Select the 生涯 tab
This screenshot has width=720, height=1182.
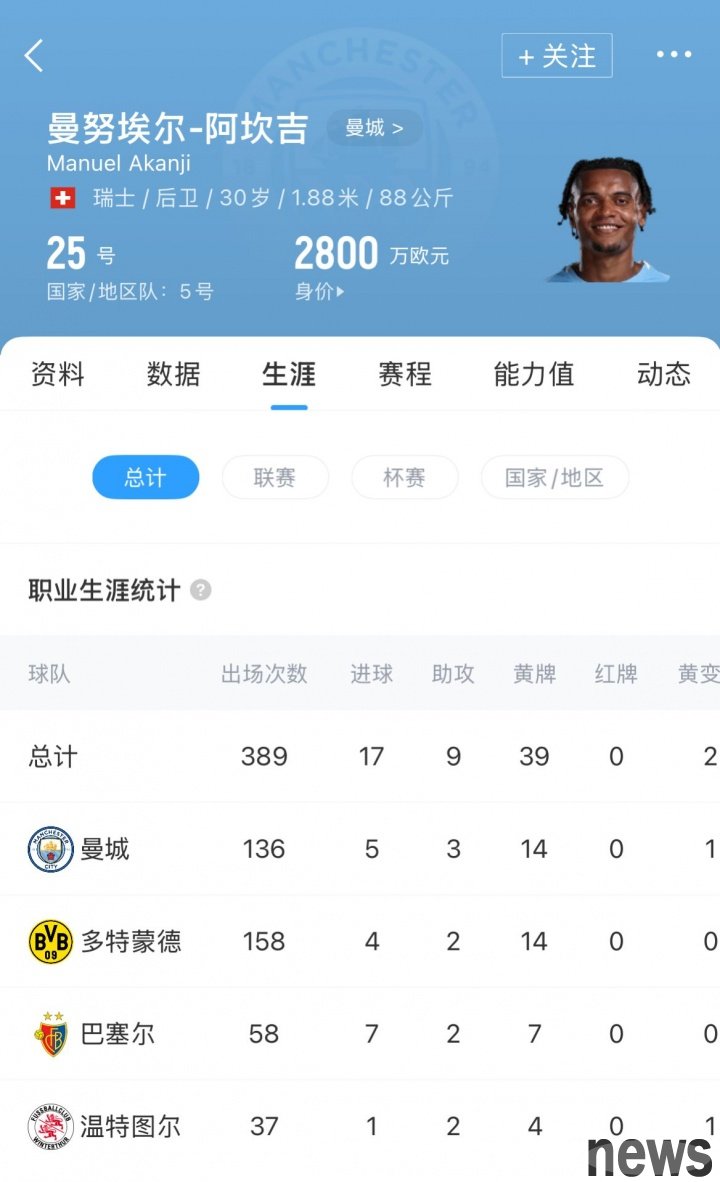tap(289, 374)
